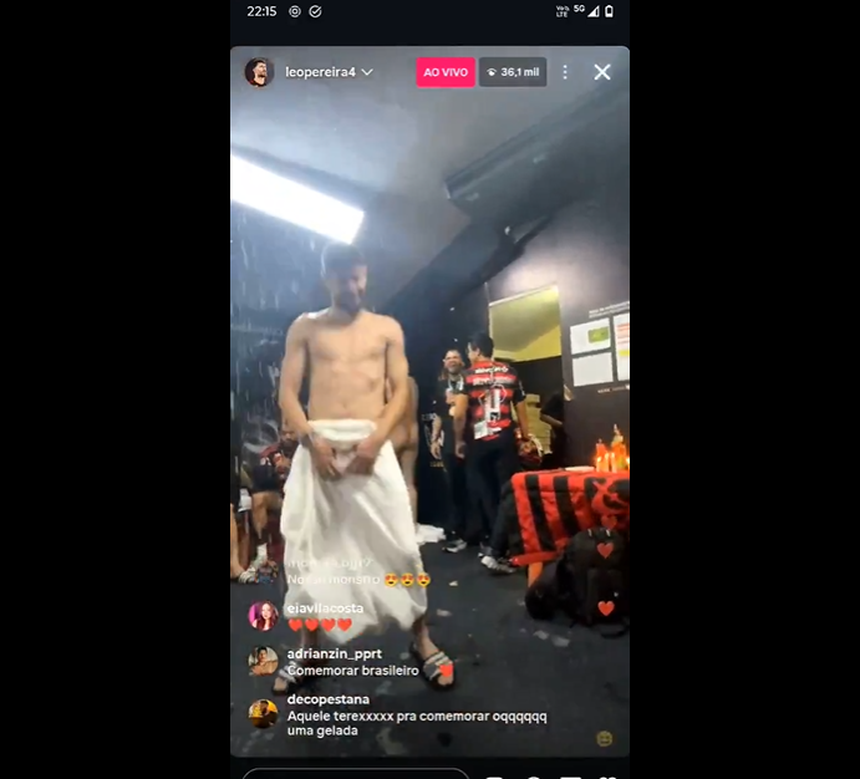Tap the comment input field

coord(355,772)
